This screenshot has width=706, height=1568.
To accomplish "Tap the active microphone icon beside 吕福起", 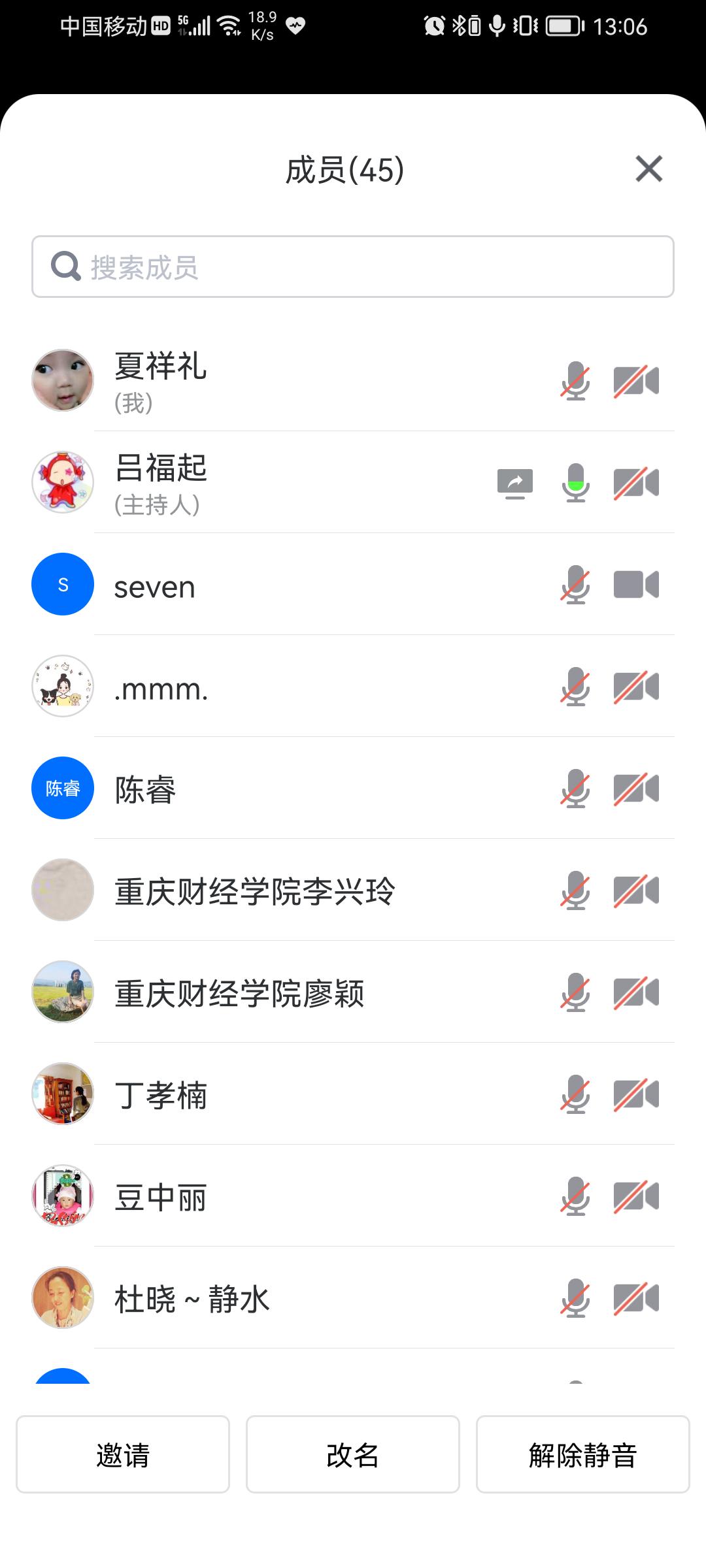I will click(x=575, y=483).
